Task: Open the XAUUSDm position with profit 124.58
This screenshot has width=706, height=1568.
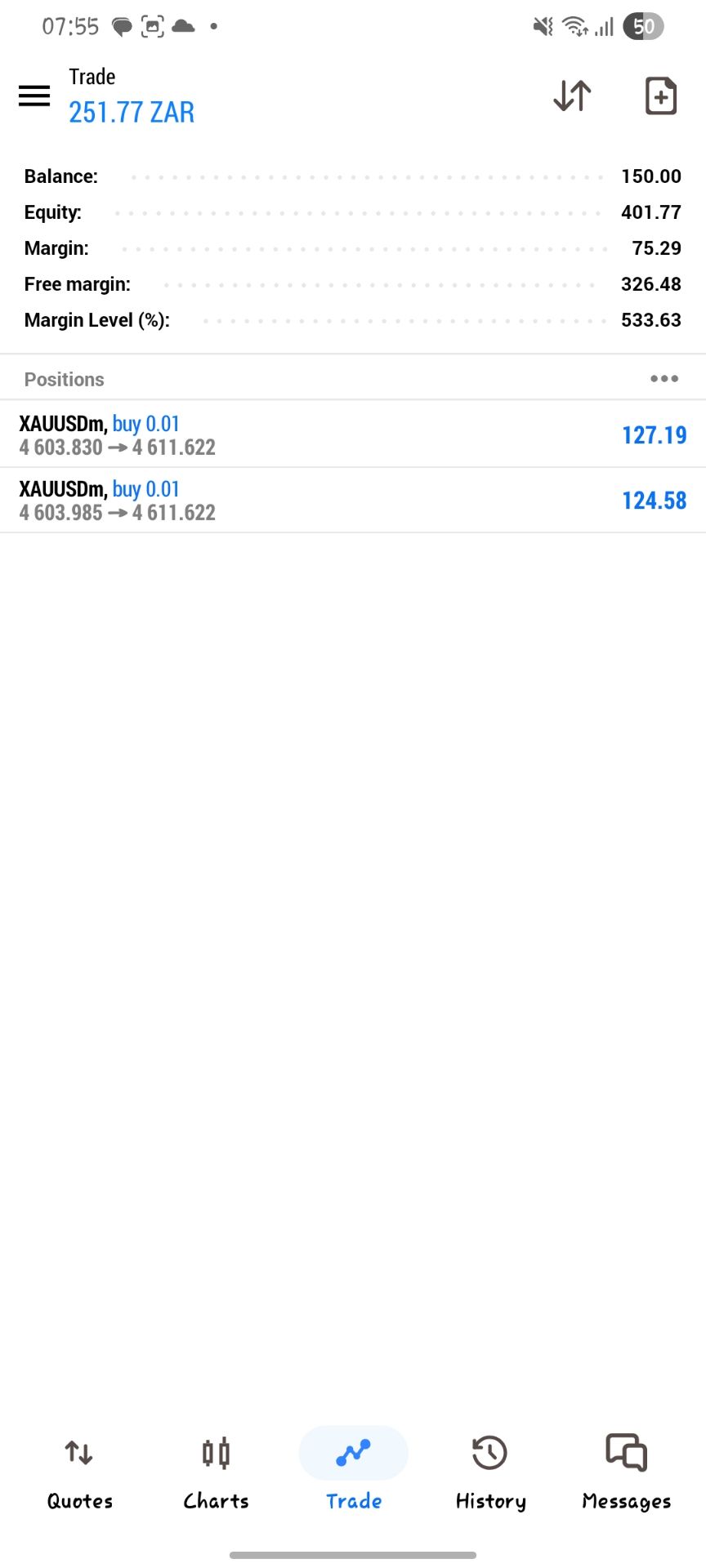Action: click(353, 500)
